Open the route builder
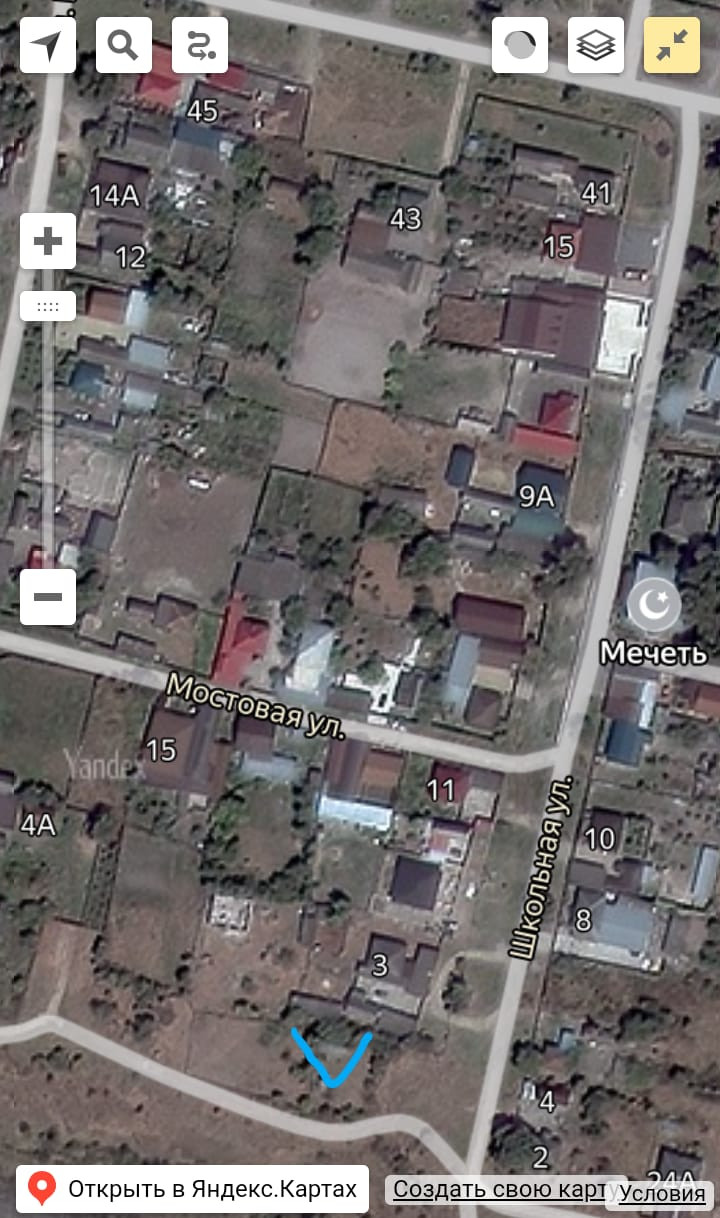 (200, 45)
